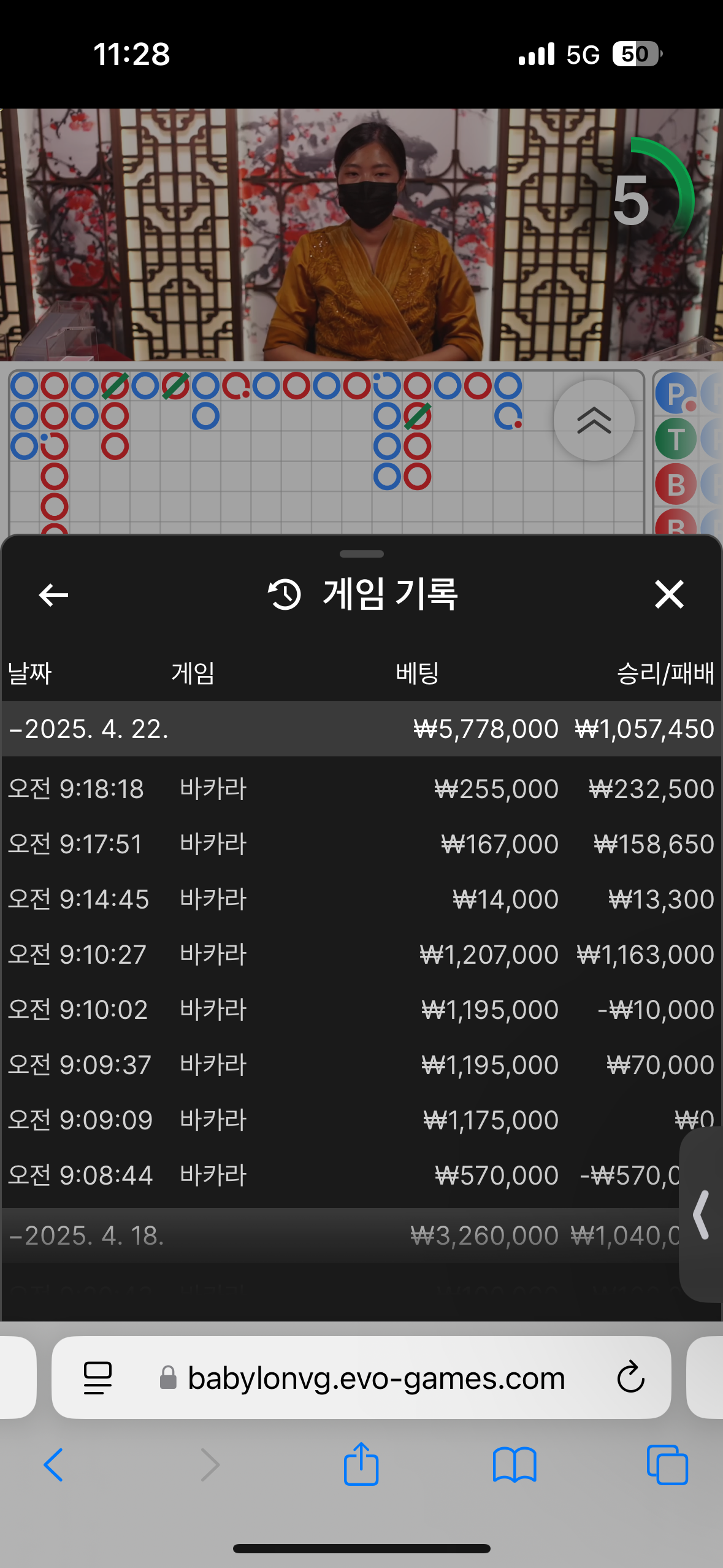Select the 오전 9:09:09 바카라 entry
Screen dimensions: 723x1568
[x=361, y=1120]
